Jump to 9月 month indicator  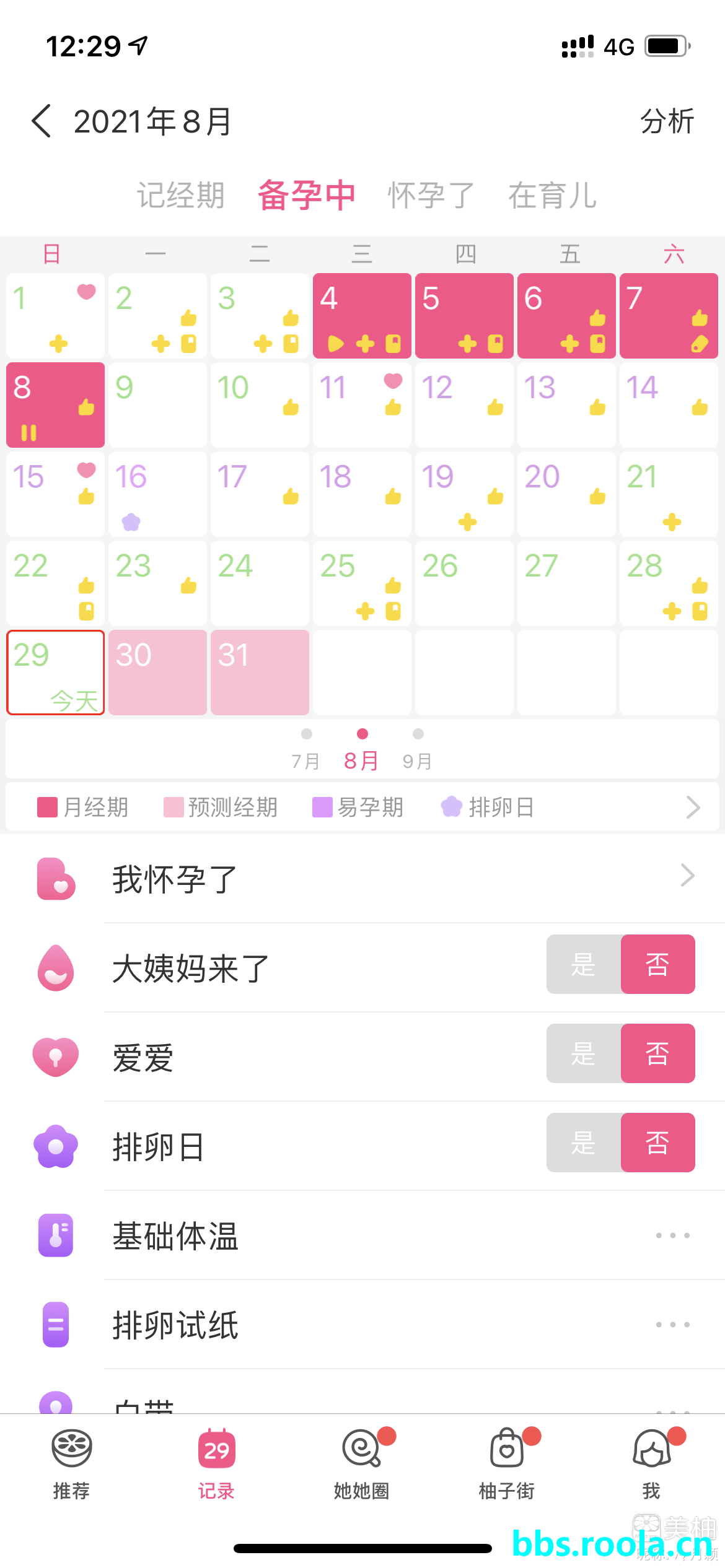click(x=418, y=751)
